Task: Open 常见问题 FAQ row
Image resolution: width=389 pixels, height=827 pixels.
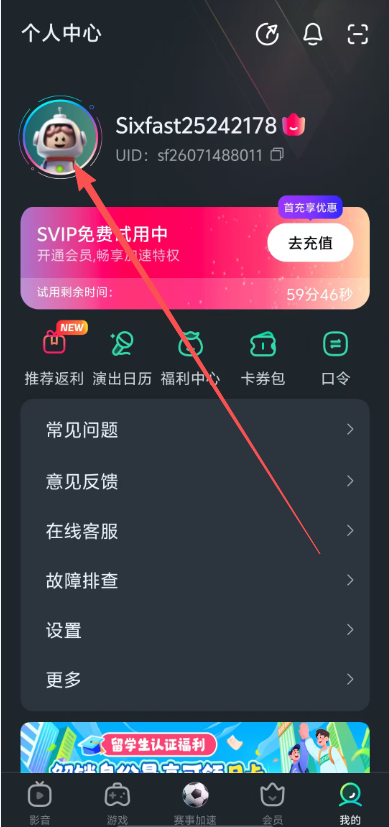Action: (x=195, y=430)
